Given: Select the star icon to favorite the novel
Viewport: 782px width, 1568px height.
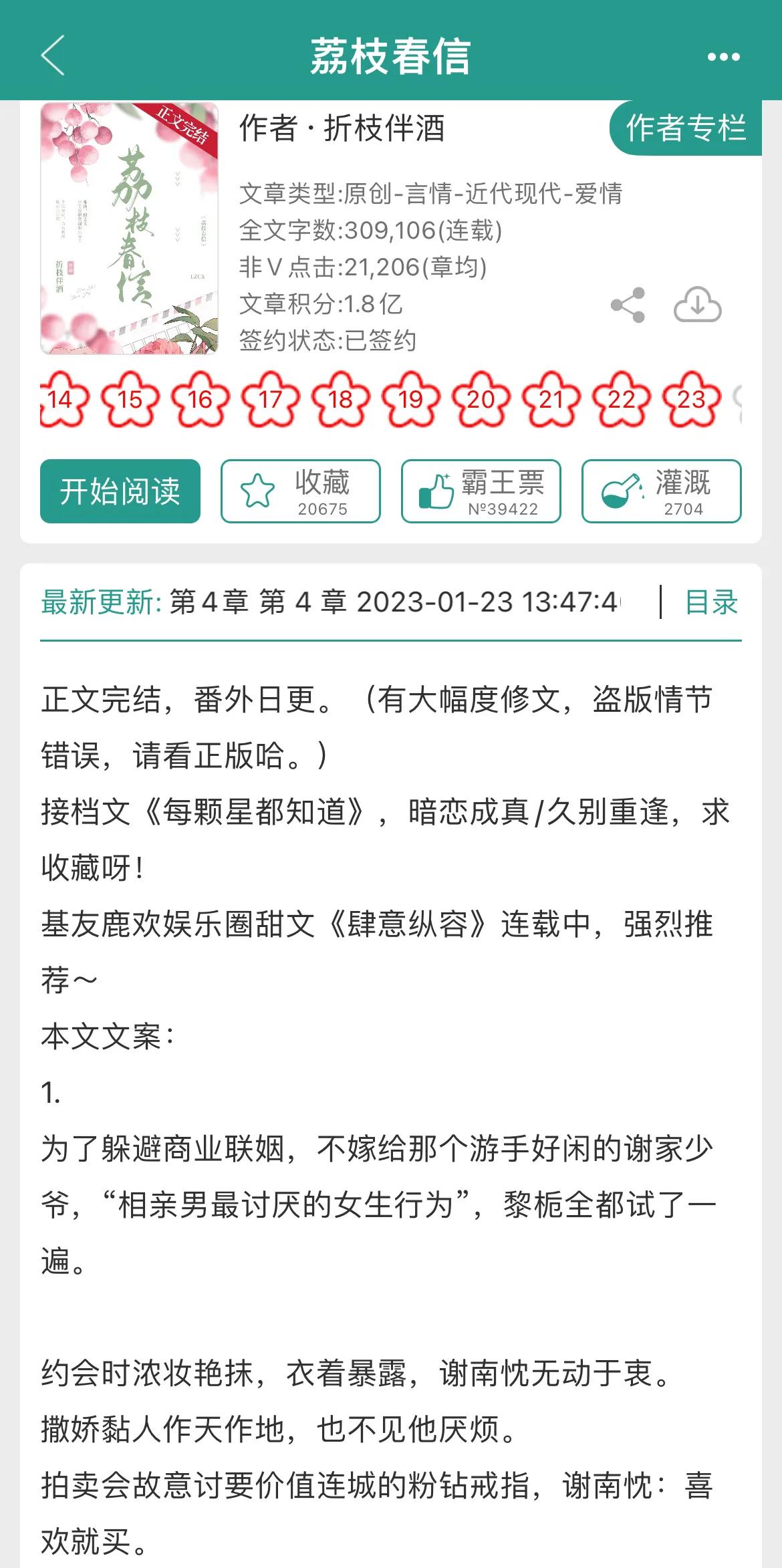Looking at the screenshot, I should (x=257, y=490).
